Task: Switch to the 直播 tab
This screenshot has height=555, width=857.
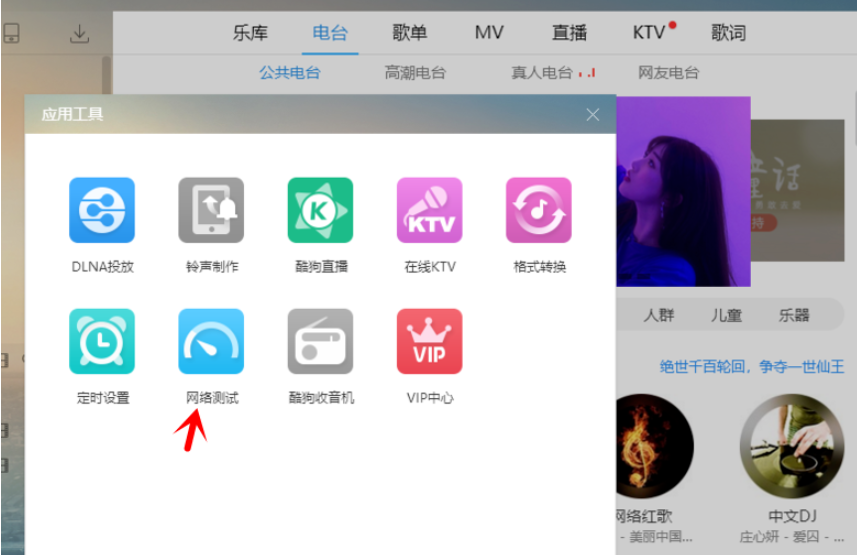Action: pyautogui.click(x=569, y=32)
